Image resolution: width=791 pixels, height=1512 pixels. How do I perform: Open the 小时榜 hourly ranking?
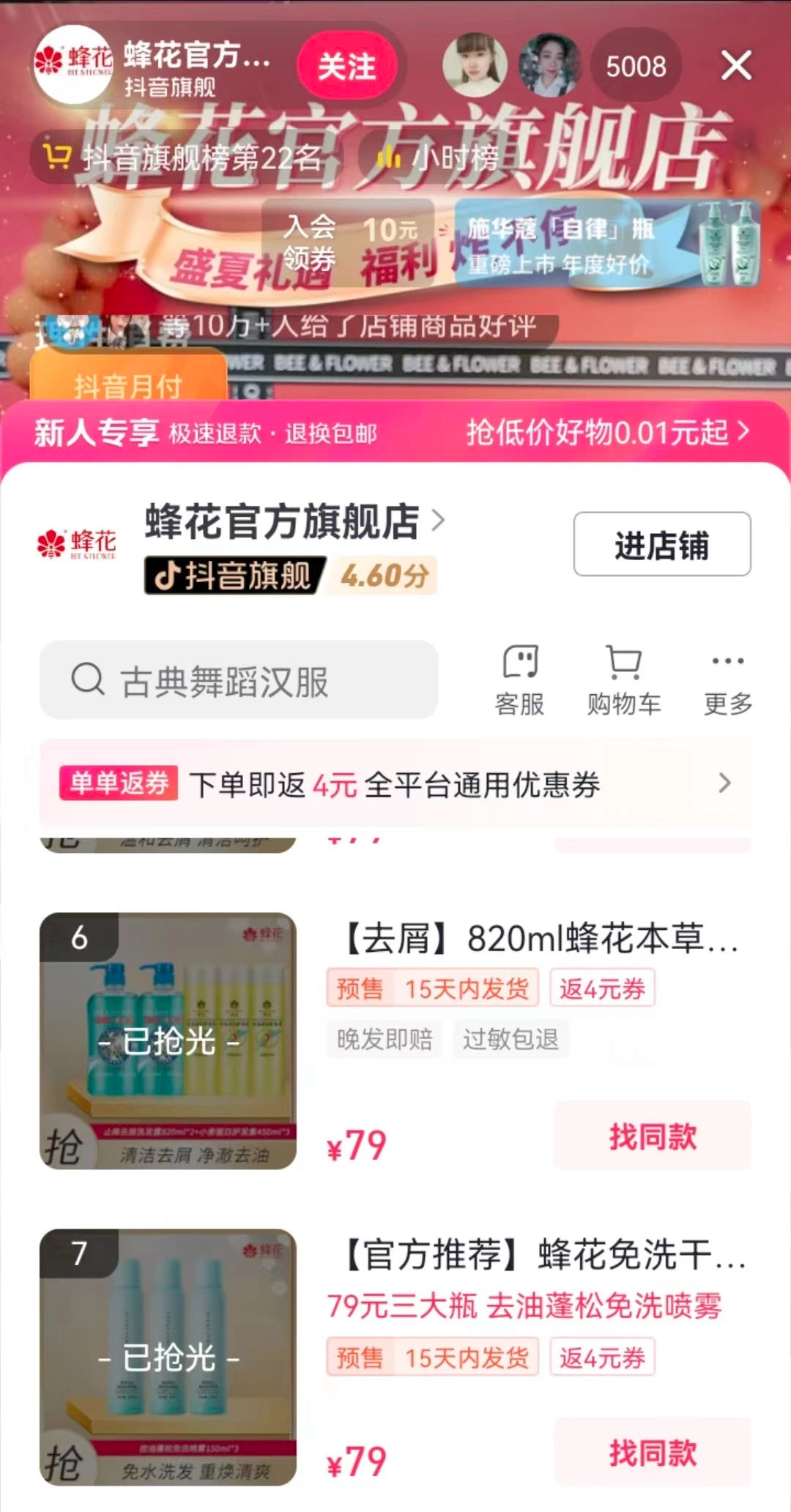coord(437,157)
